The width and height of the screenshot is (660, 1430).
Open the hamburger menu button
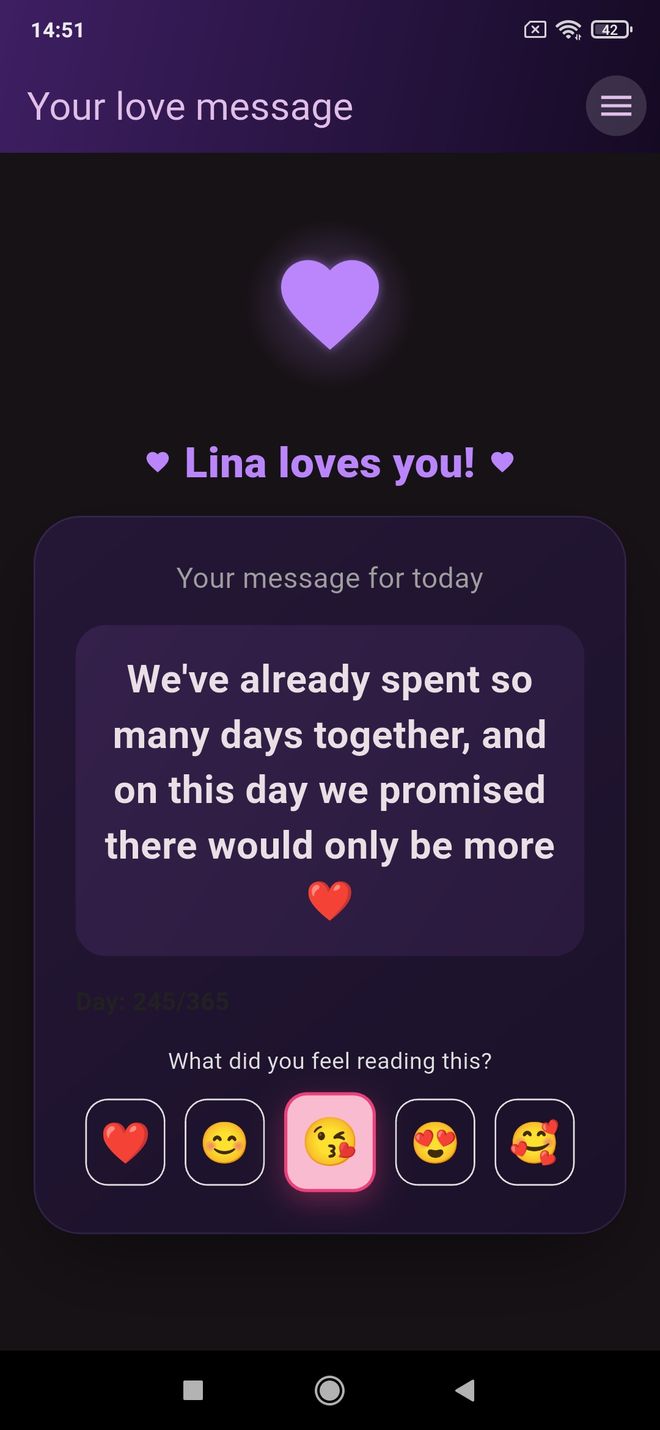pos(616,106)
